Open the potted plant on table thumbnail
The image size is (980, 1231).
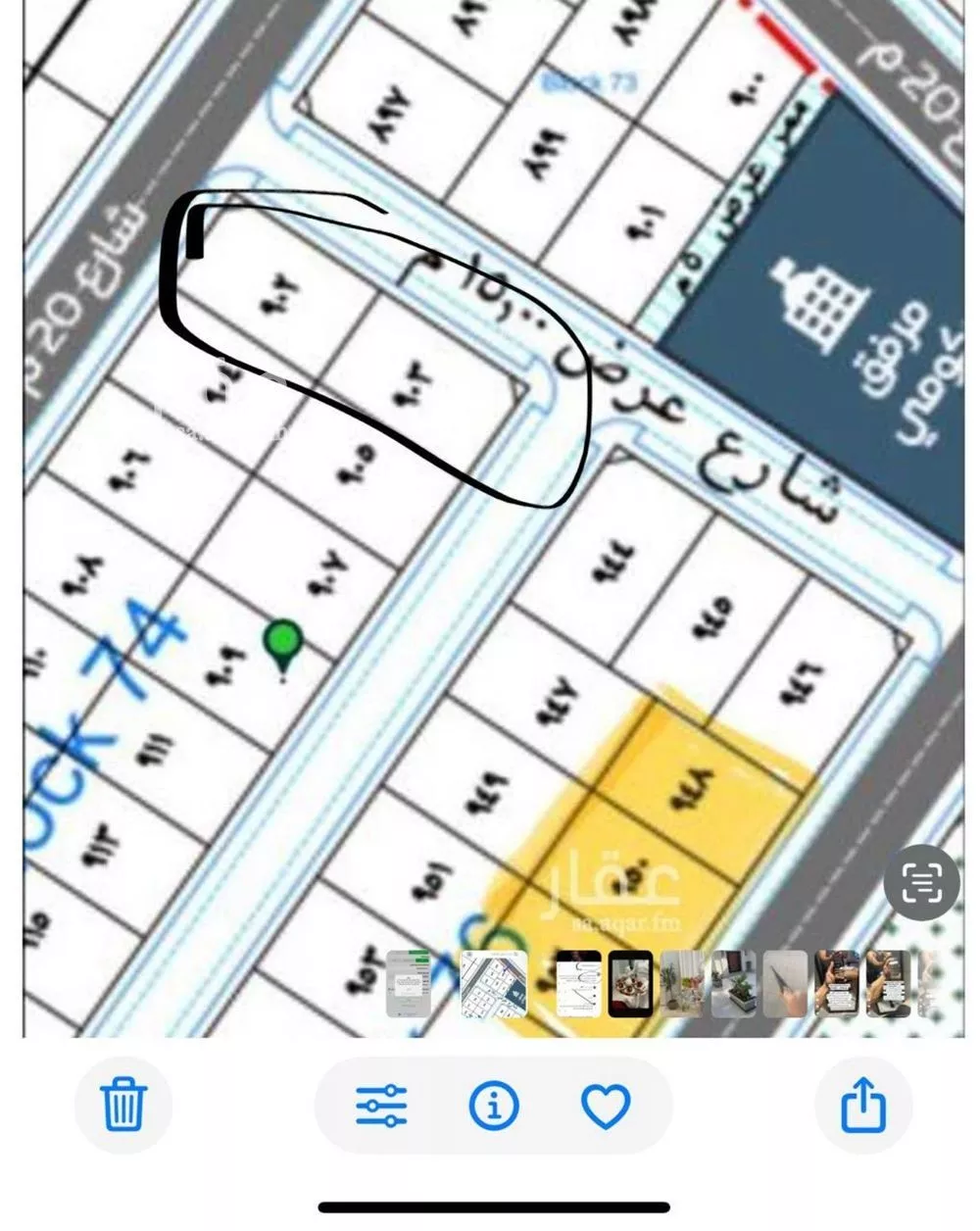pyautogui.click(x=734, y=983)
